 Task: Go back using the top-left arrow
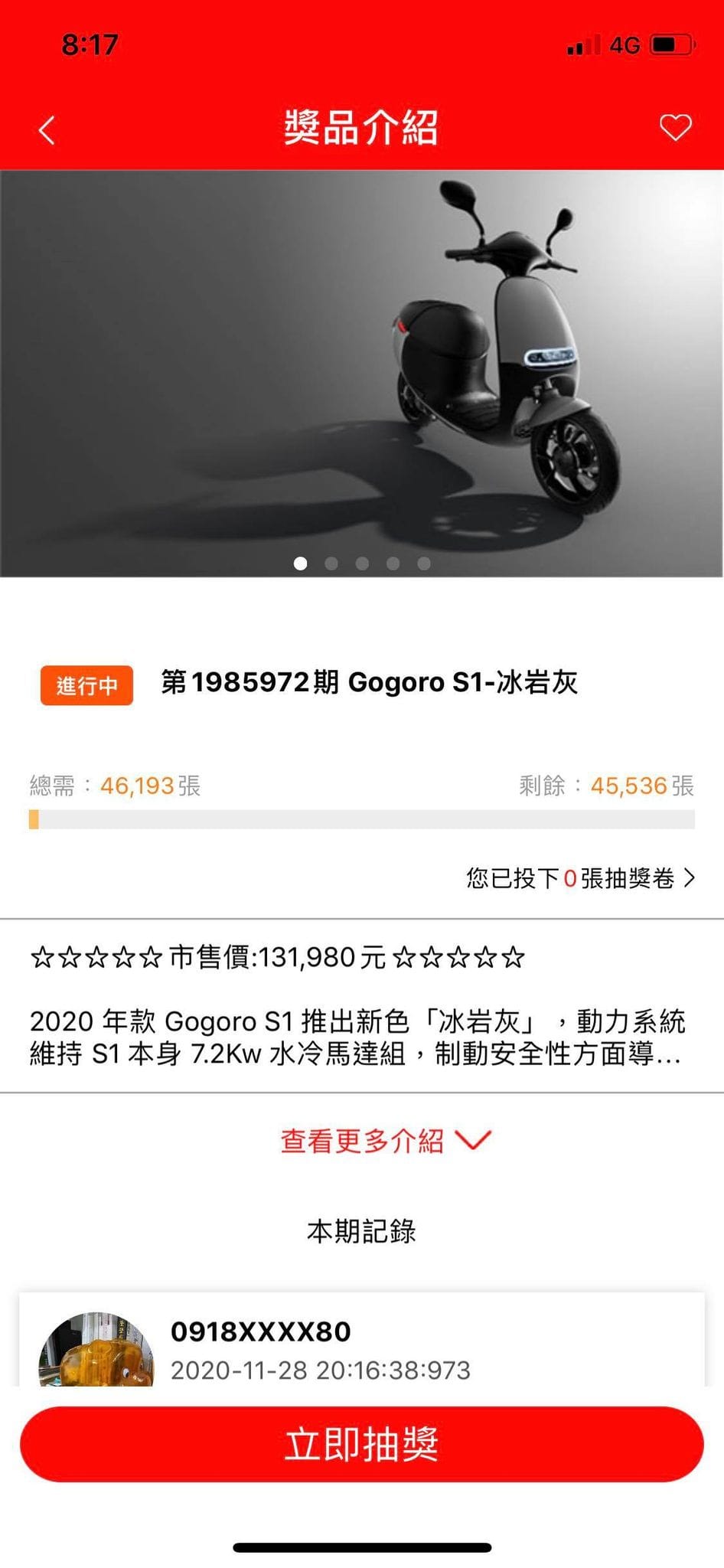click(47, 130)
